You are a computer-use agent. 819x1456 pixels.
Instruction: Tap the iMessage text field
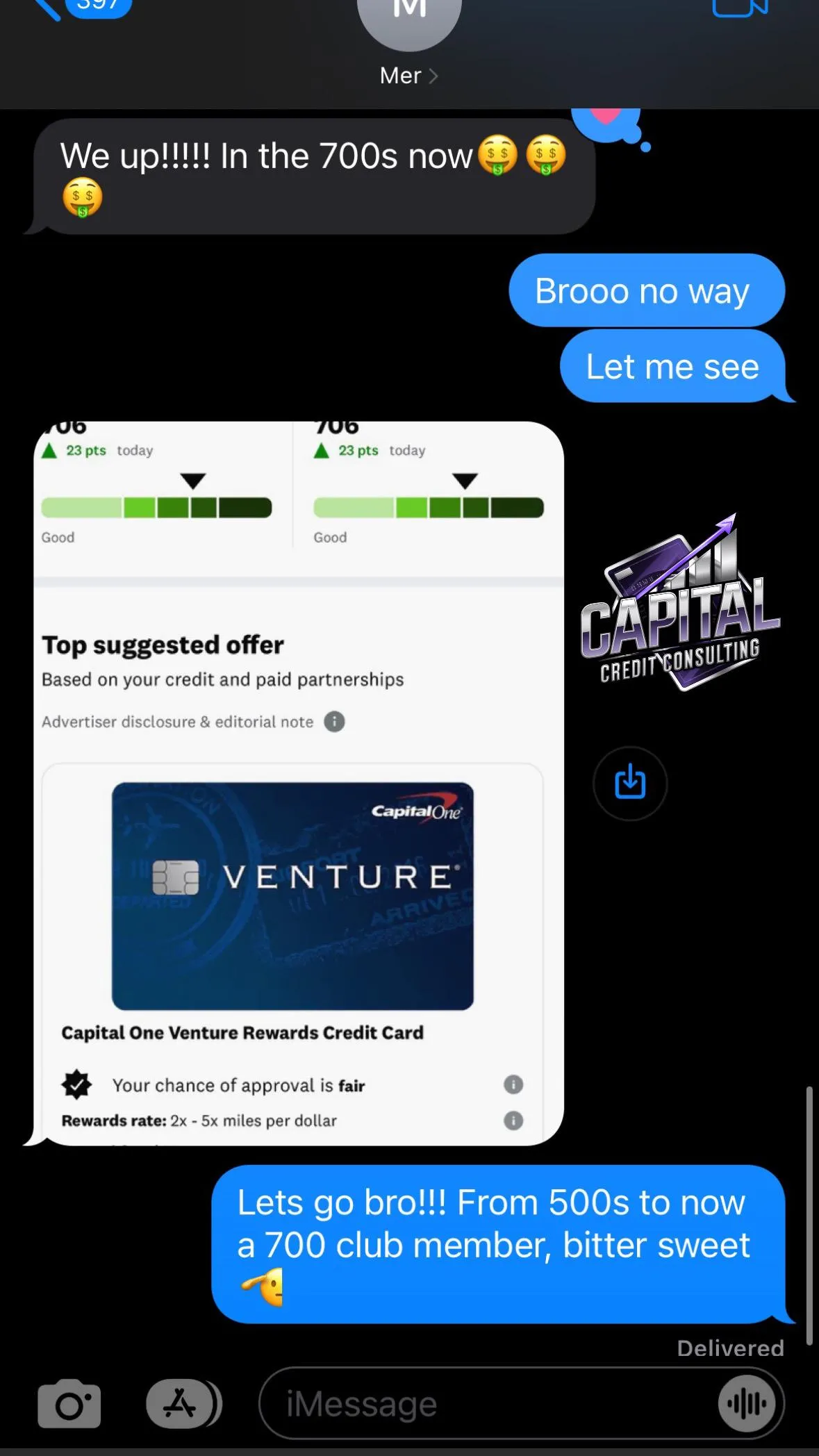[x=486, y=1404]
